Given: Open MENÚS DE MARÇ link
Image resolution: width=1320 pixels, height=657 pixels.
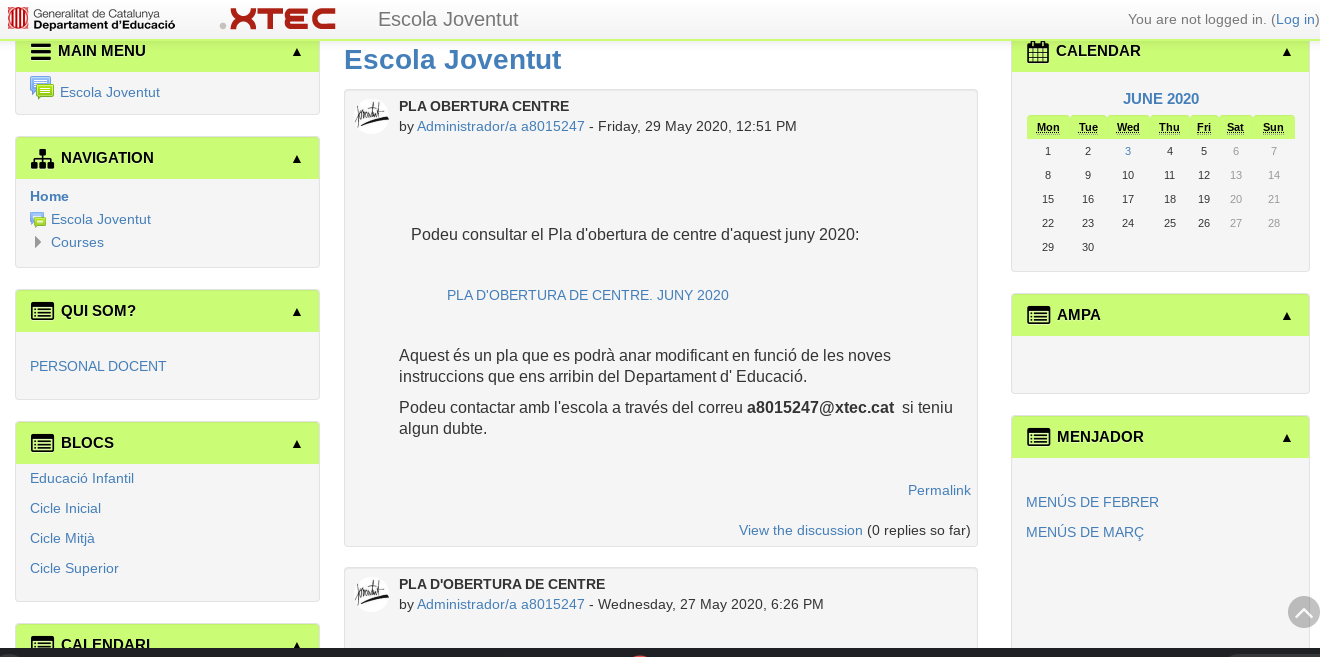Looking at the screenshot, I should pyautogui.click(x=1084, y=532).
